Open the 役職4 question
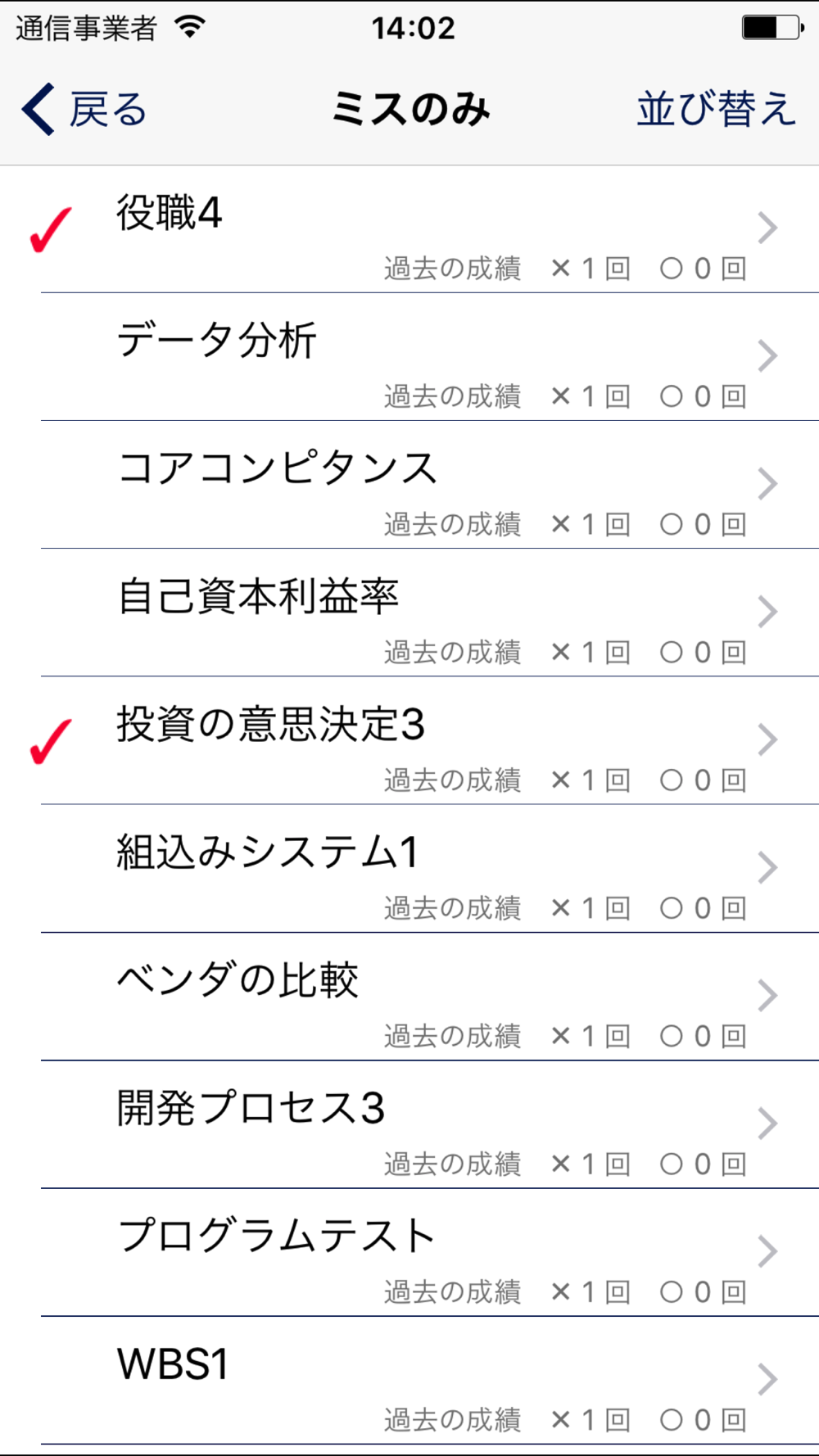The height and width of the screenshot is (1456, 819). pyautogui.click(x=409, y=229)
